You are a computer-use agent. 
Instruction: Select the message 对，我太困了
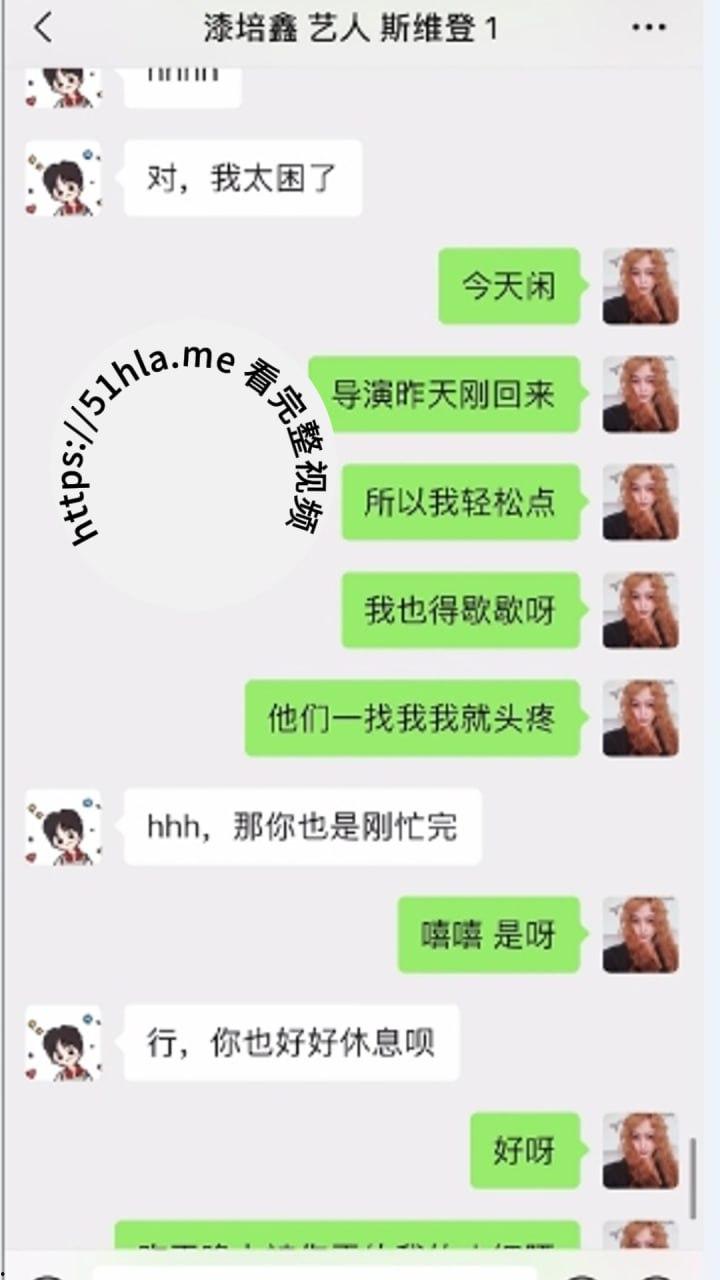[242, 178]
